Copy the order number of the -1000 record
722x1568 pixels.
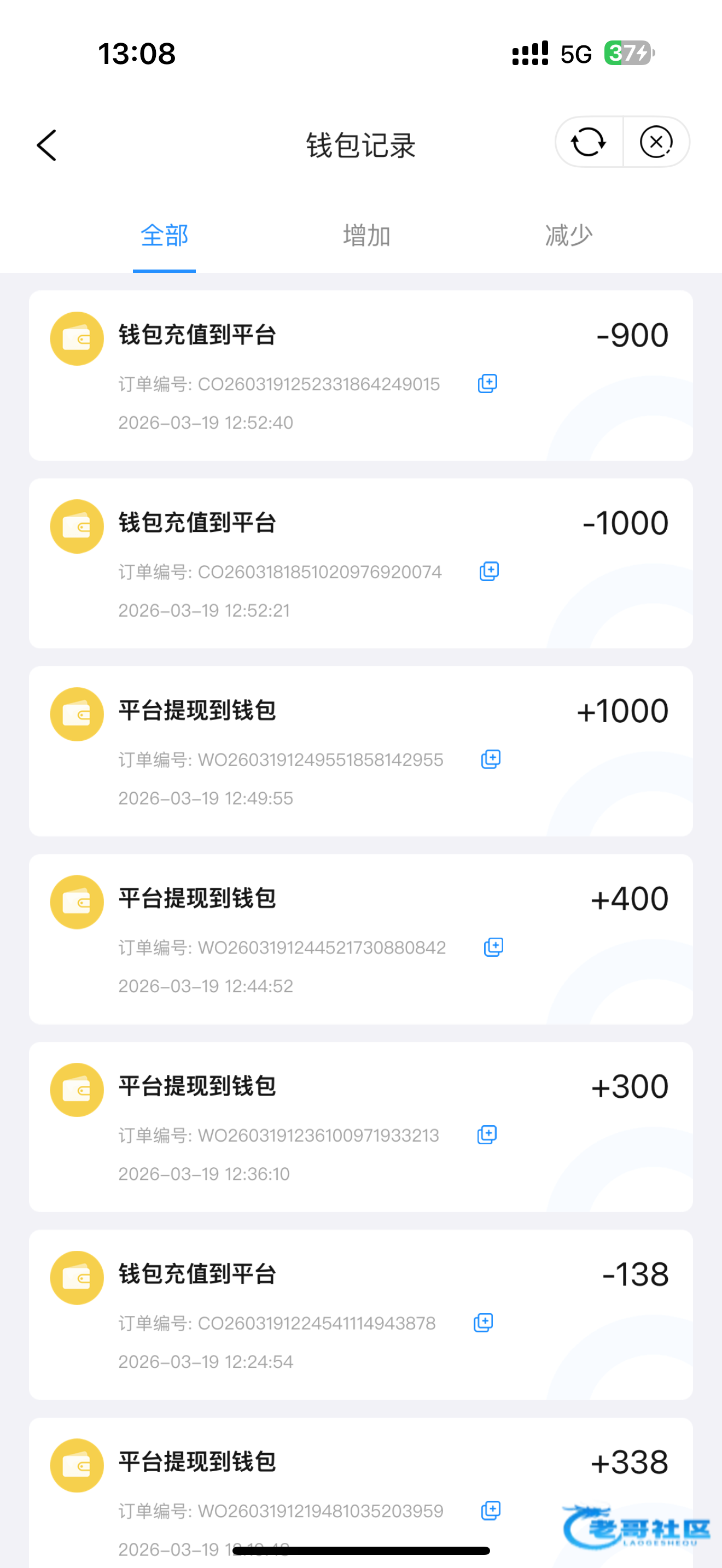pyautogui.click(x=489, y=571)
